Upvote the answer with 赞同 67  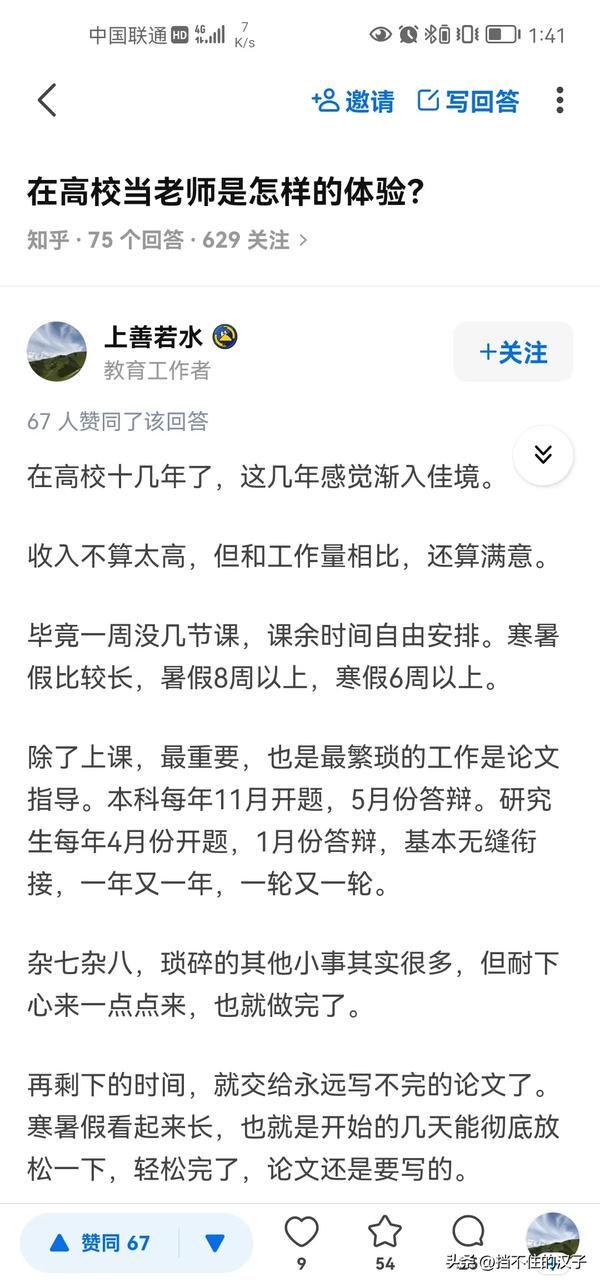100,1242
